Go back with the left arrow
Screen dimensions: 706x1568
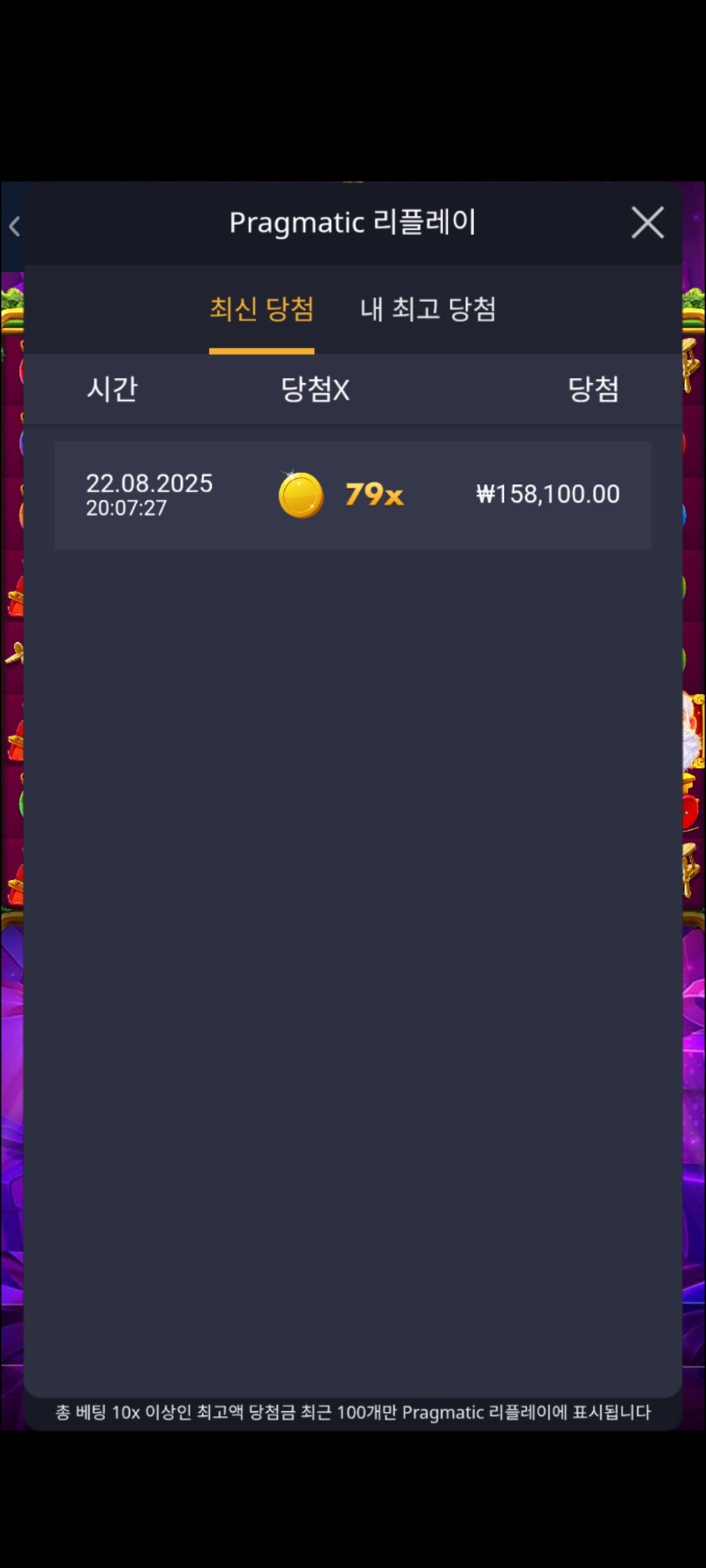point(15,227)
